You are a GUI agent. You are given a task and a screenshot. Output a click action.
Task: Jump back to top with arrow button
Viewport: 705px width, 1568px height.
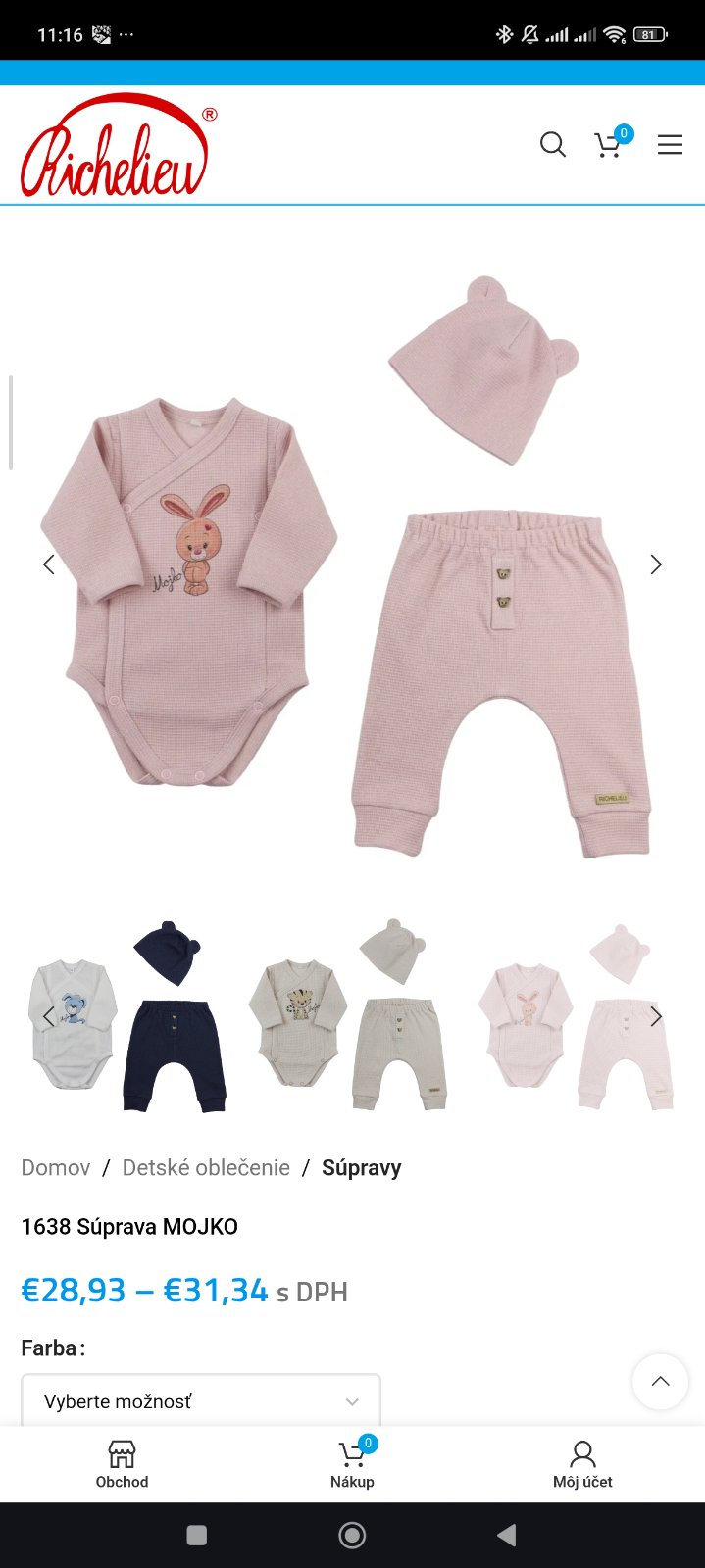660,1382
